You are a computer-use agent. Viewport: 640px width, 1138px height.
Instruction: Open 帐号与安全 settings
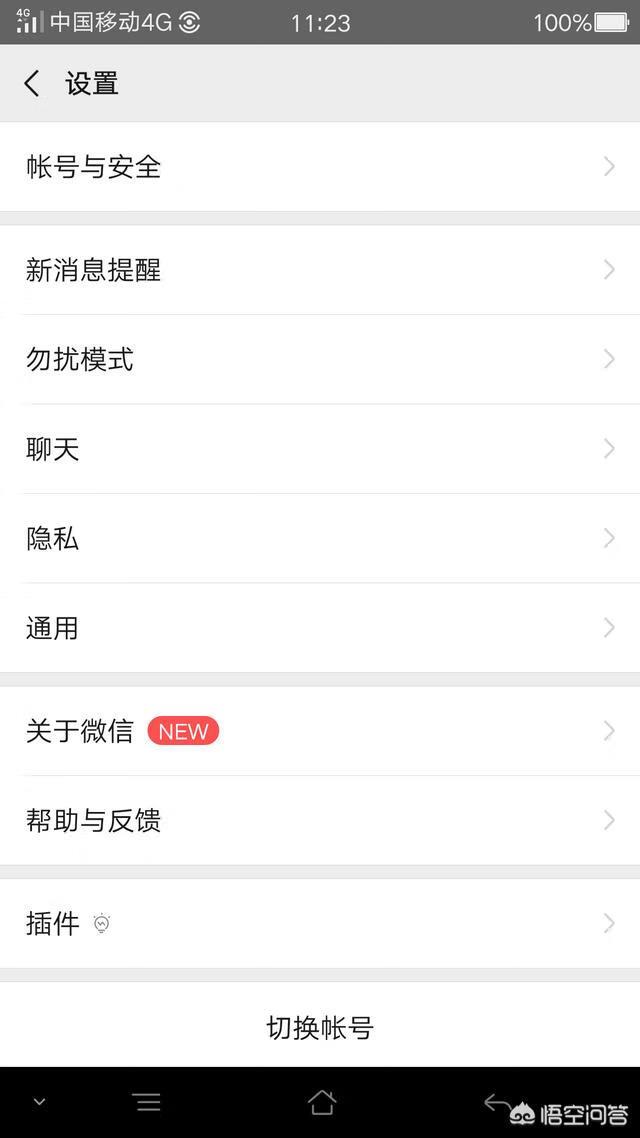(x=320, y=167)
